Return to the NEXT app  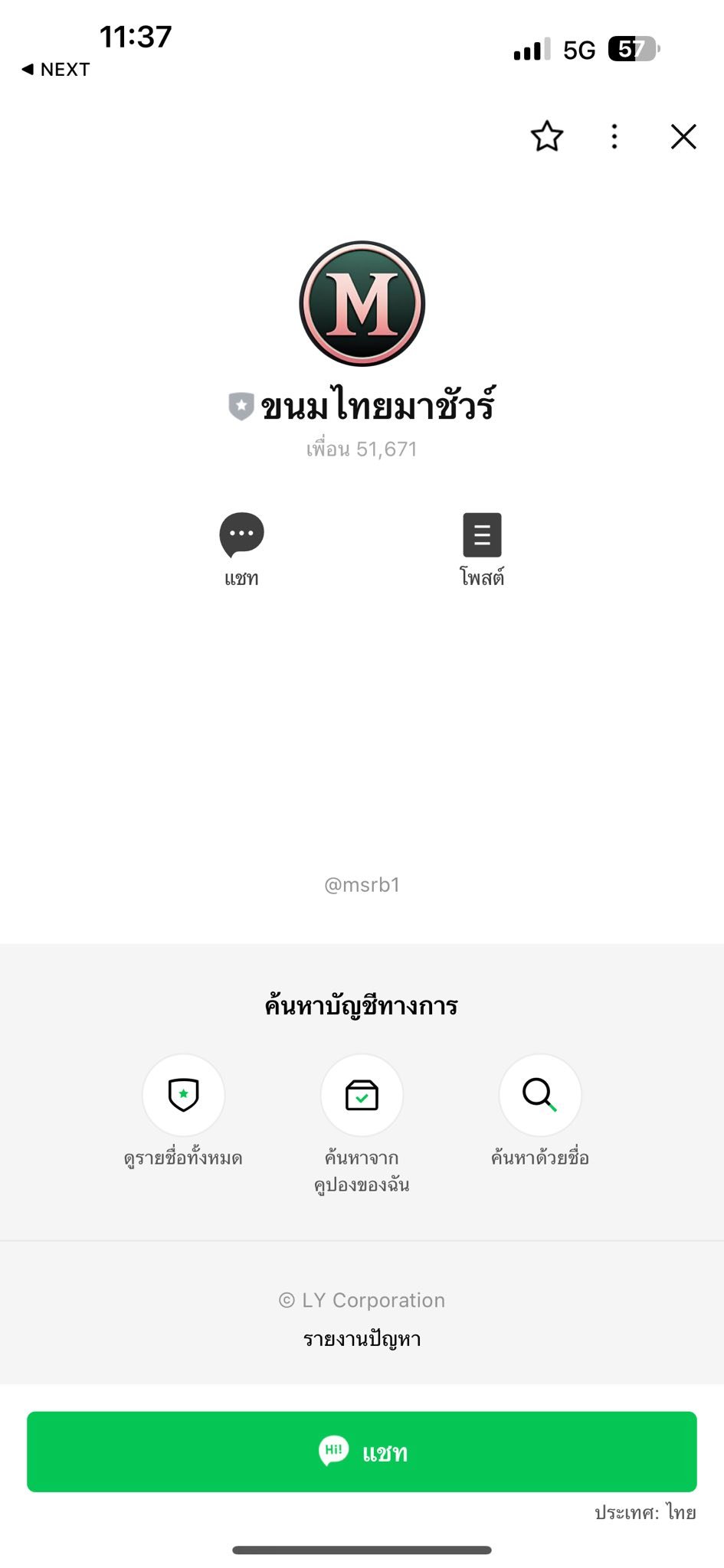[x=55, y=70]
